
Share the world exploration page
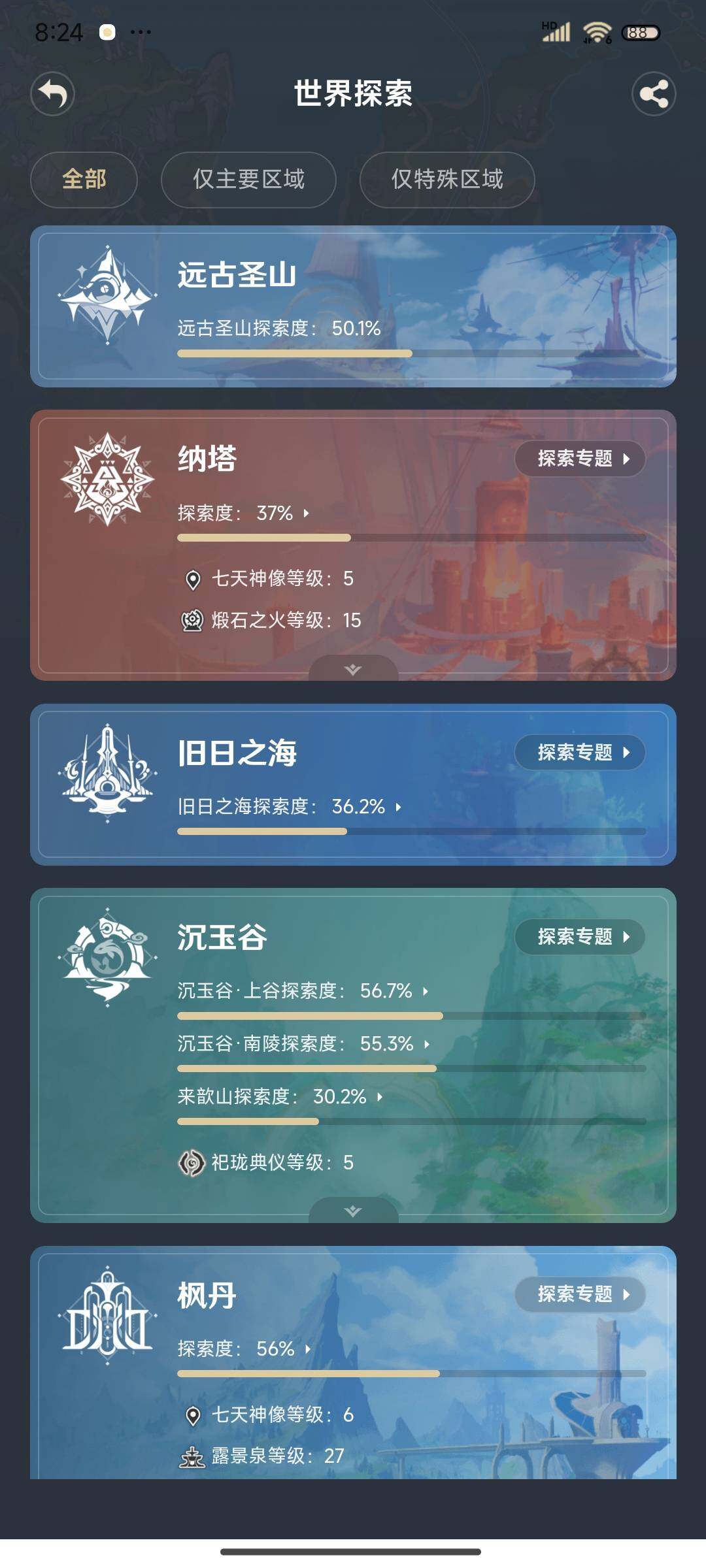(x=654, y=94)
